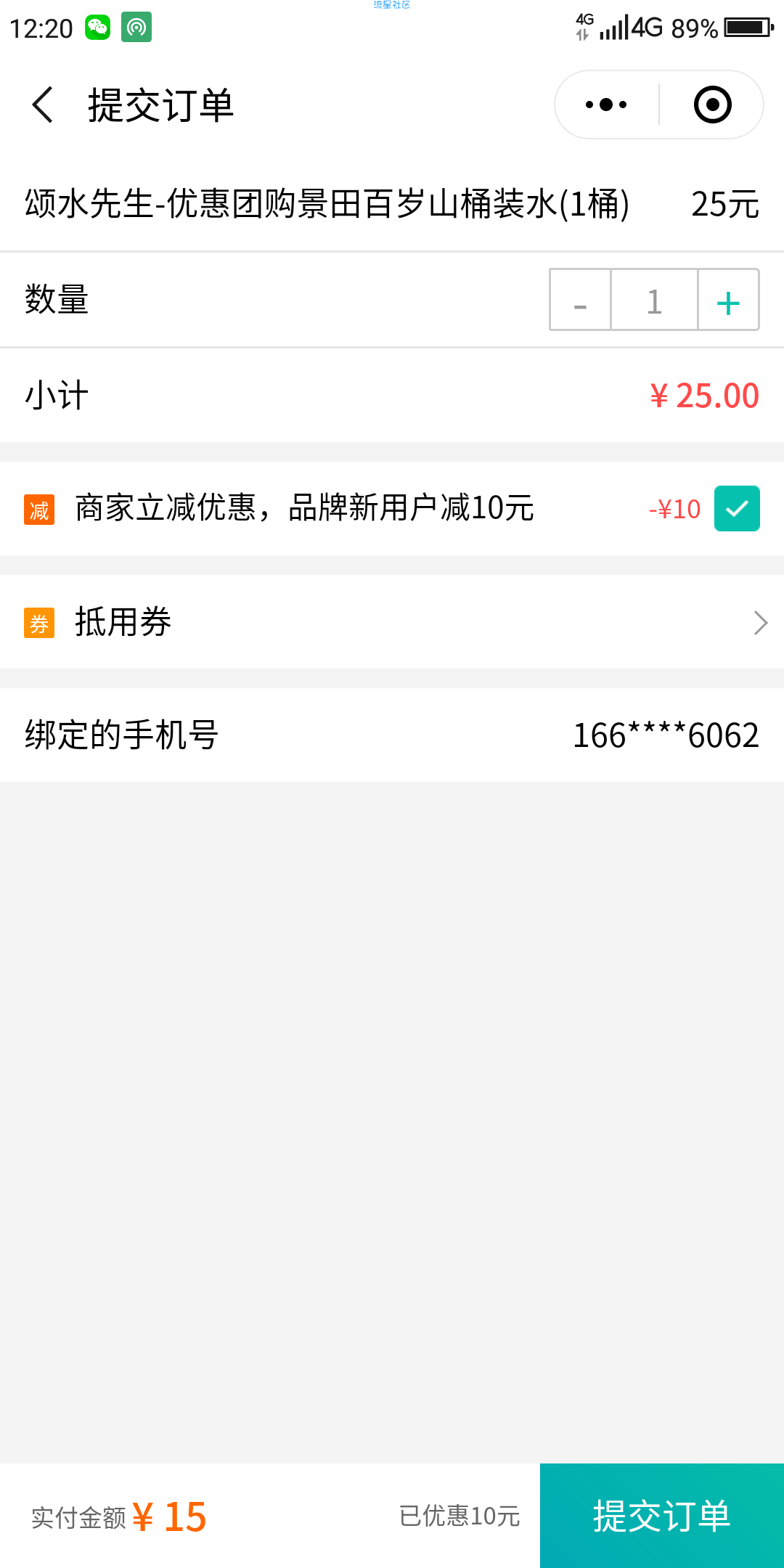
Task: Tap the quantity number field
Action: (654, 301)
